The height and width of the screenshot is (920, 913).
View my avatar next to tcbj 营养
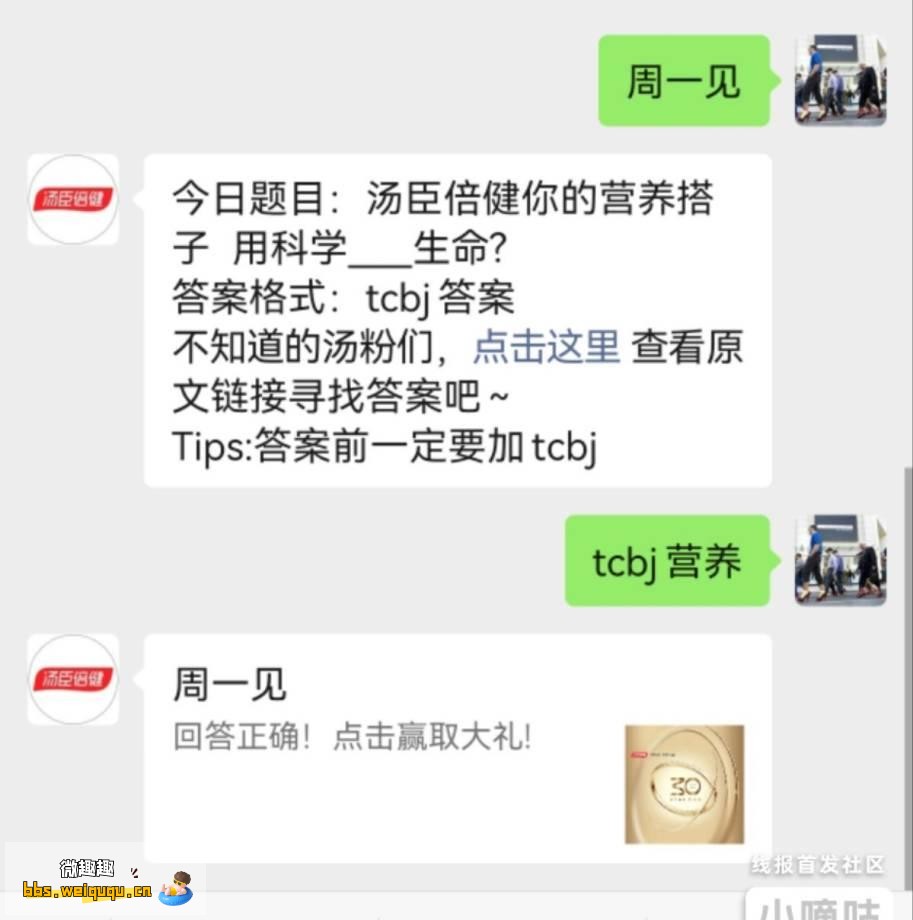point(840,560)
